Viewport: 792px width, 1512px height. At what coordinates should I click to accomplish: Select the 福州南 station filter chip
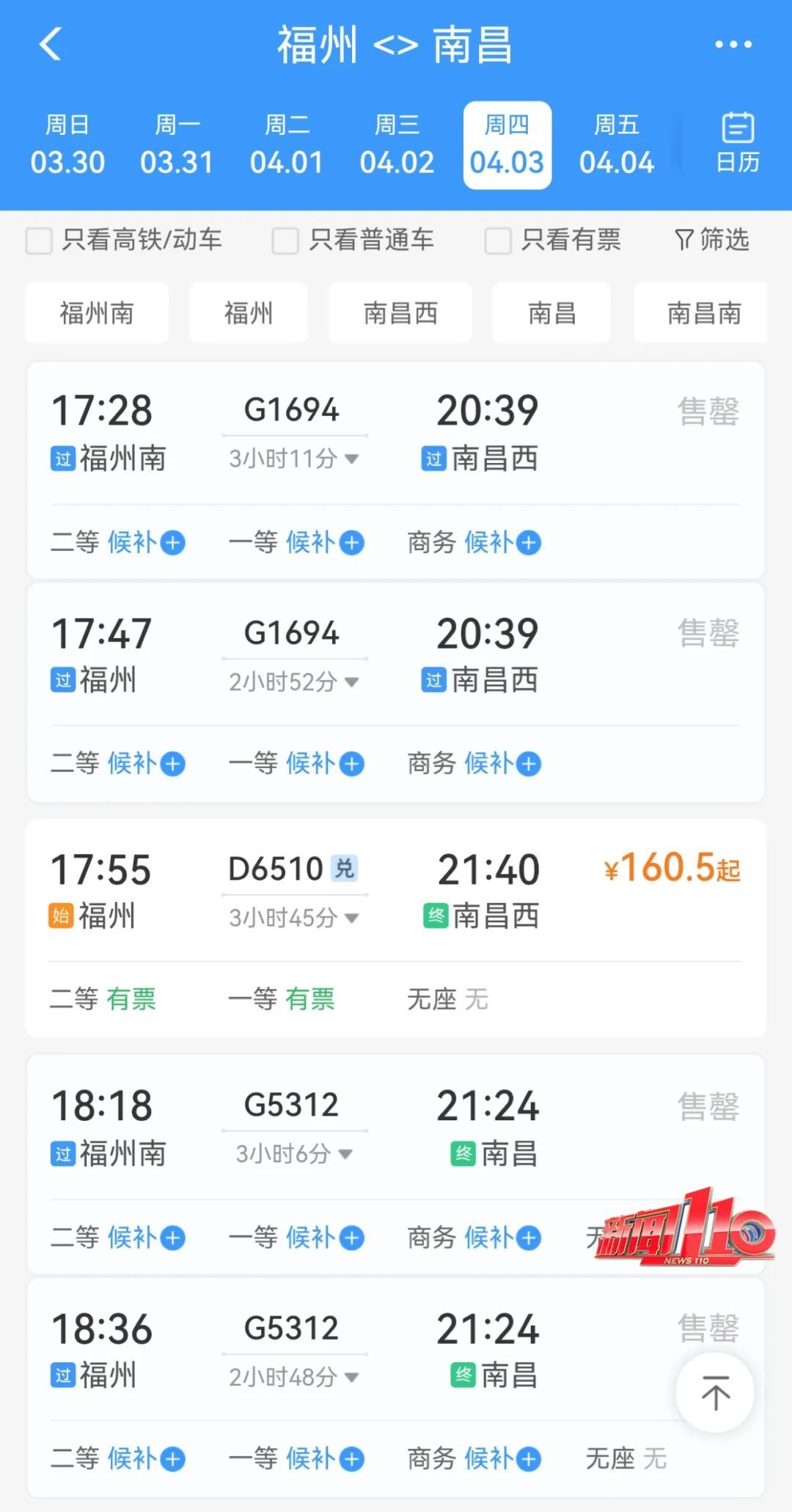pos(96,313)
